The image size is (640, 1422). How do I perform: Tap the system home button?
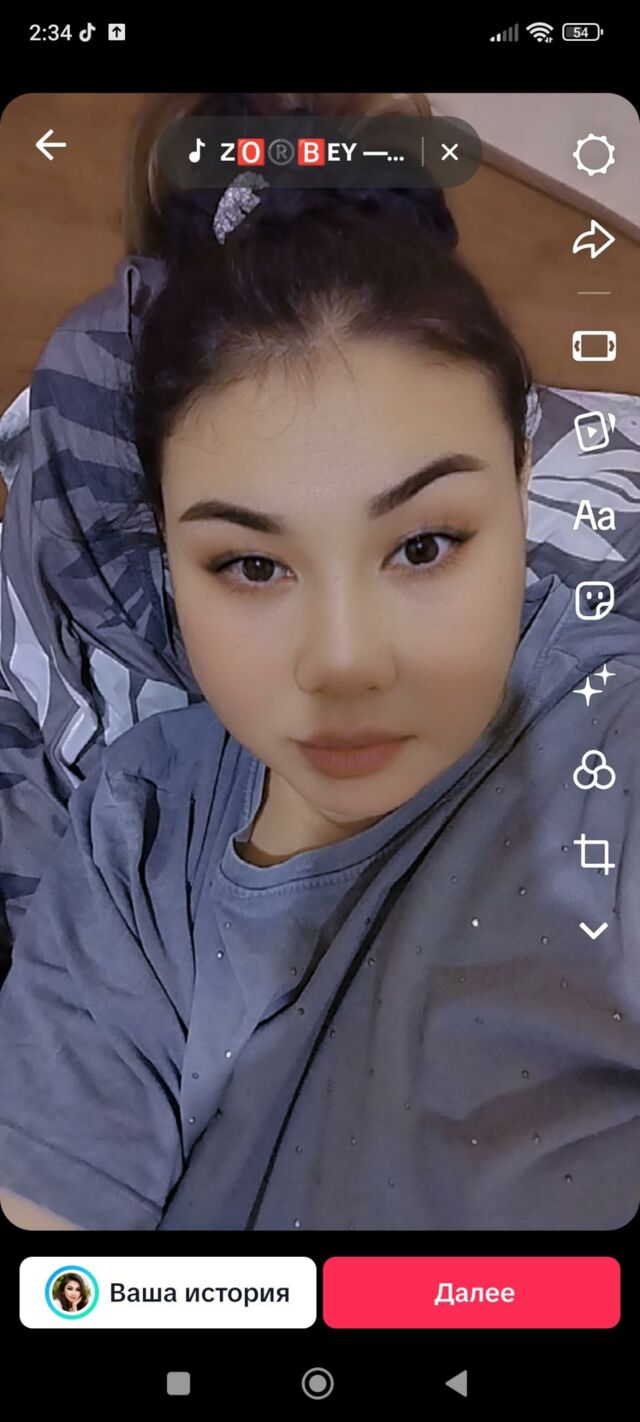point(318,1383)
